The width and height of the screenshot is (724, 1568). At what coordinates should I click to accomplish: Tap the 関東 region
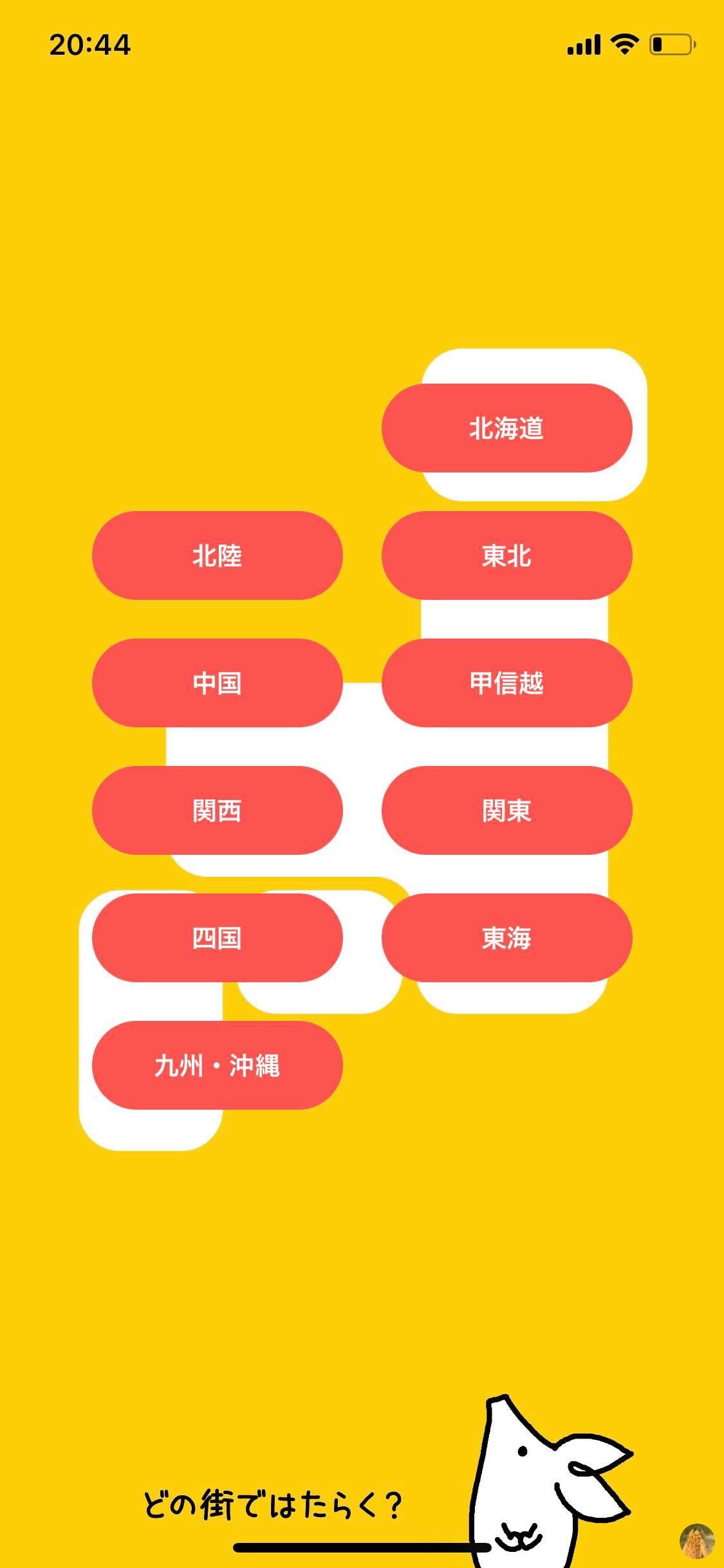tap(506, 810)
